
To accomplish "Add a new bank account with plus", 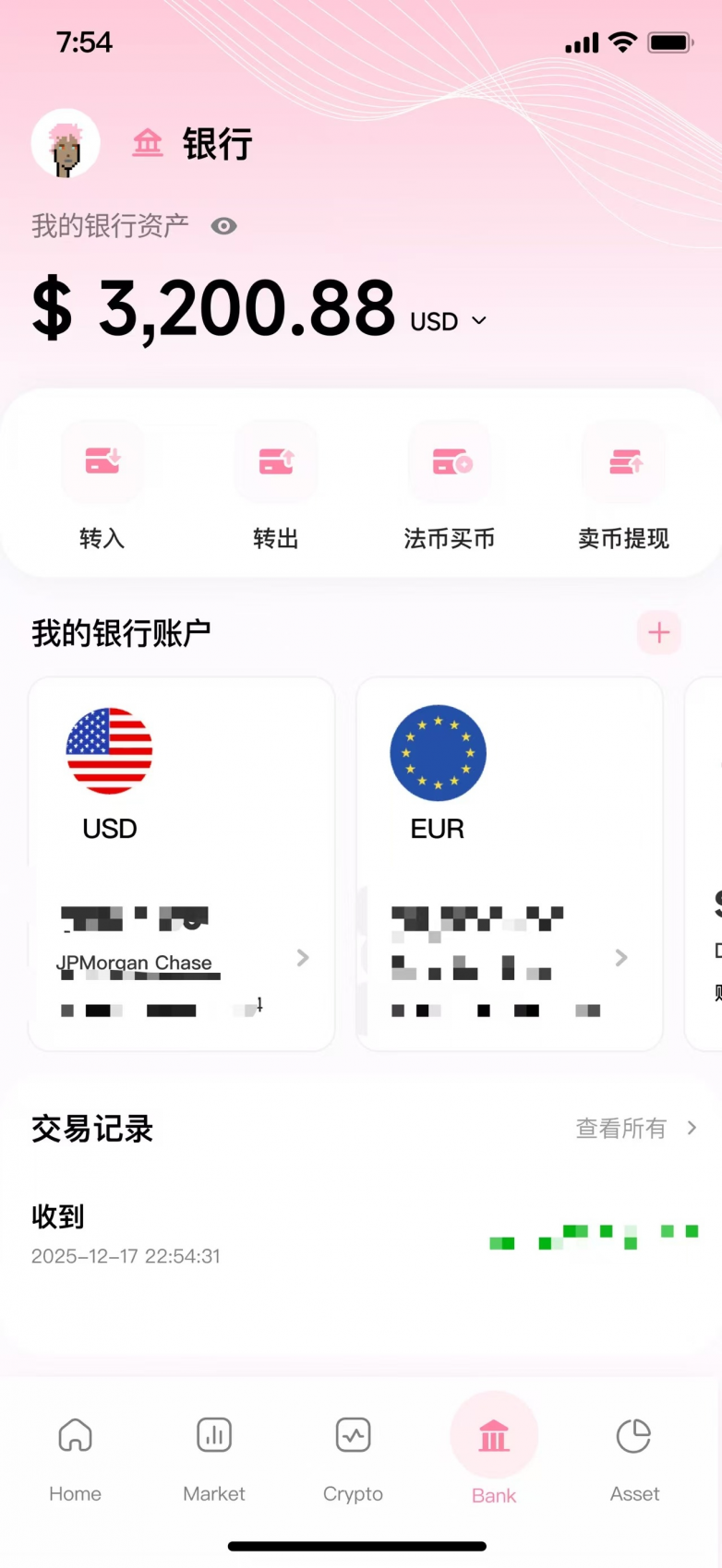I will coord(658,632).
